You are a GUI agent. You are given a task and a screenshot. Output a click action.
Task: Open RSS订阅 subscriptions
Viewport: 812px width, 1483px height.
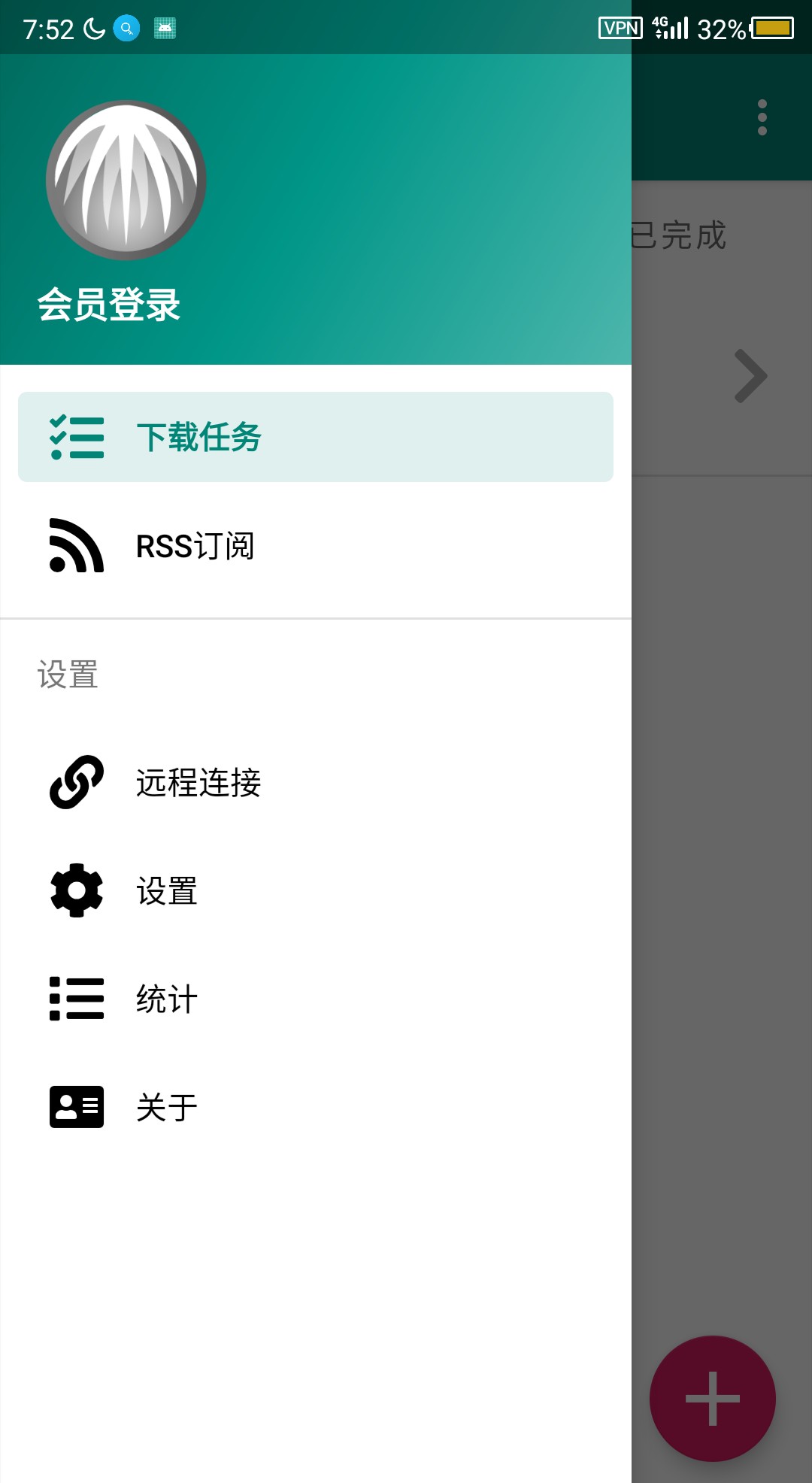pos(316,546)
